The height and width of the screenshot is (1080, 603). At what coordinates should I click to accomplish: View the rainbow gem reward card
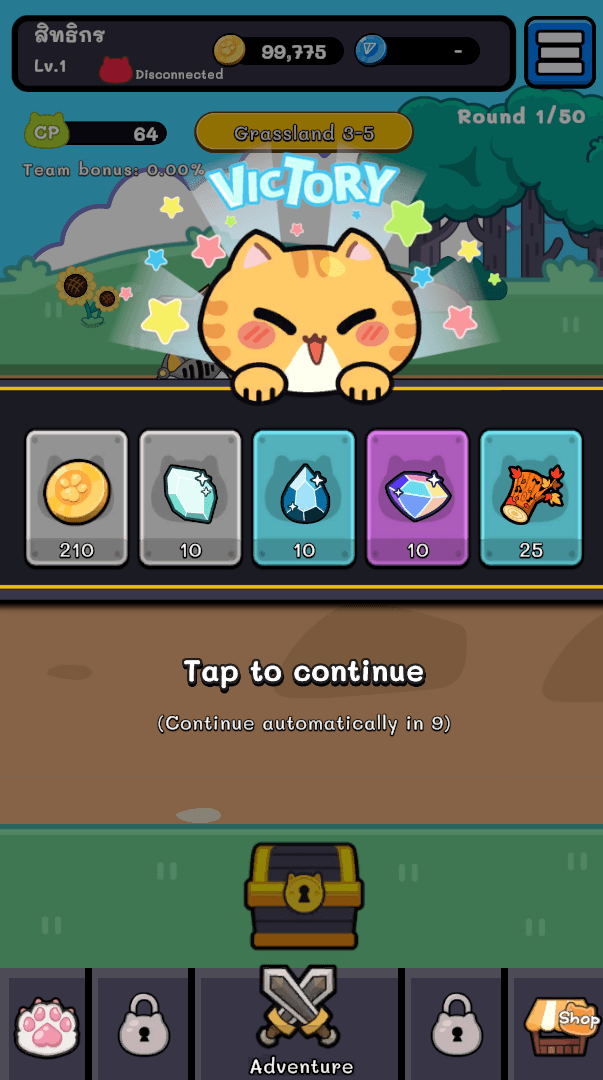coord(418,497)
